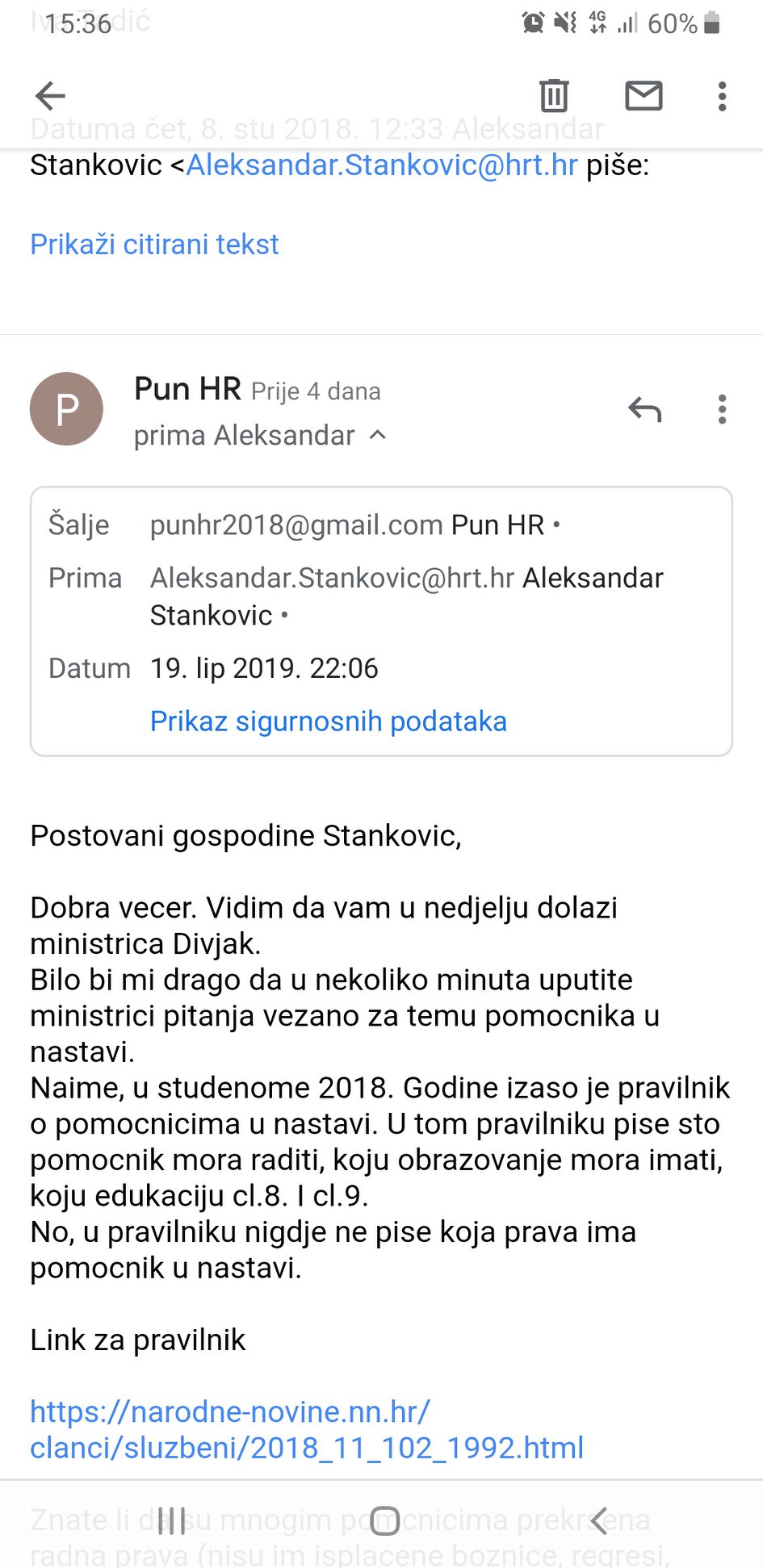Tap the Pun HR sender avatar
Screen dimensions: 763x1568
pos(66,409)
